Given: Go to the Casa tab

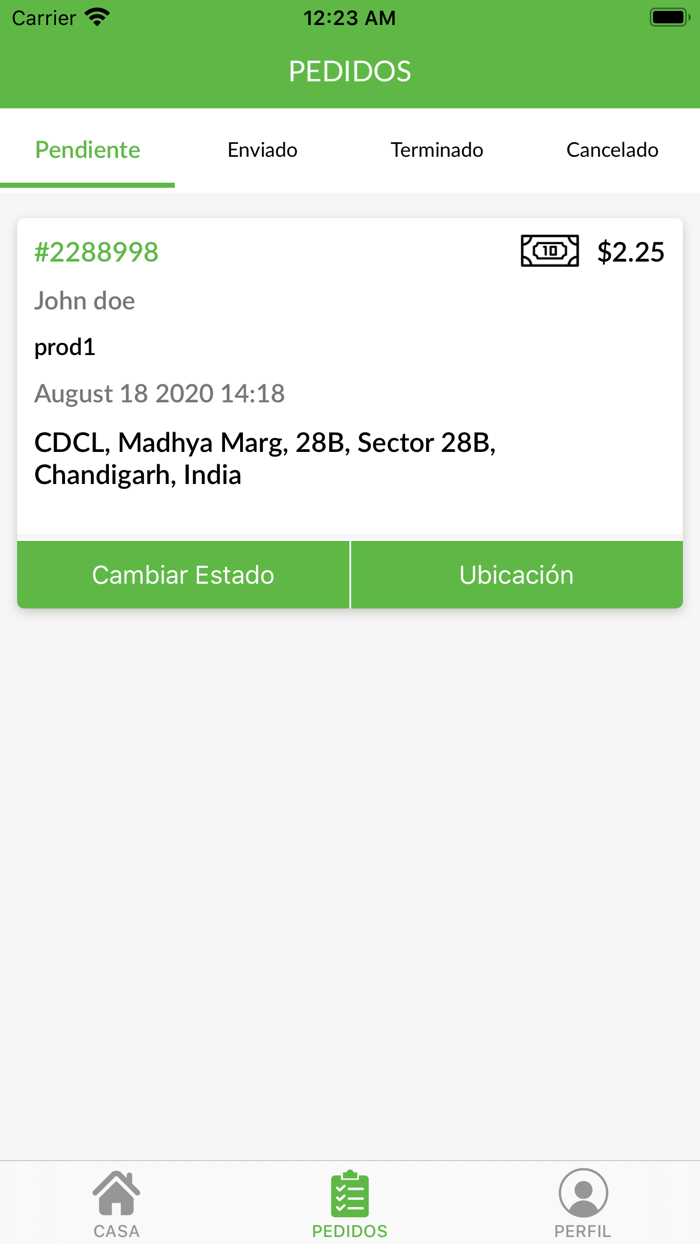Looking at the screenshot, I should tap(116, 1204).
